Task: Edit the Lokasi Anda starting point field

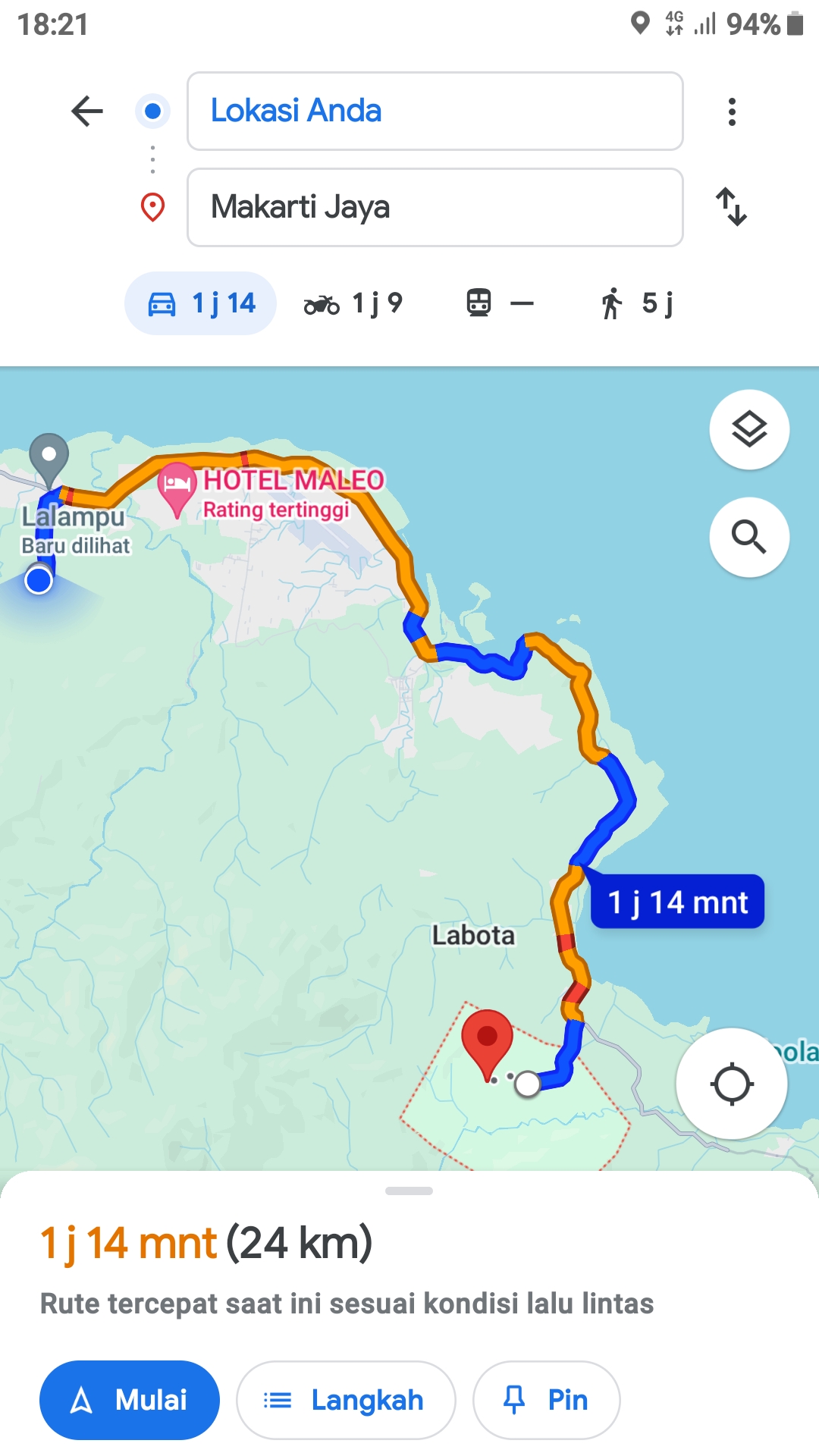Action: coord(435,111)
